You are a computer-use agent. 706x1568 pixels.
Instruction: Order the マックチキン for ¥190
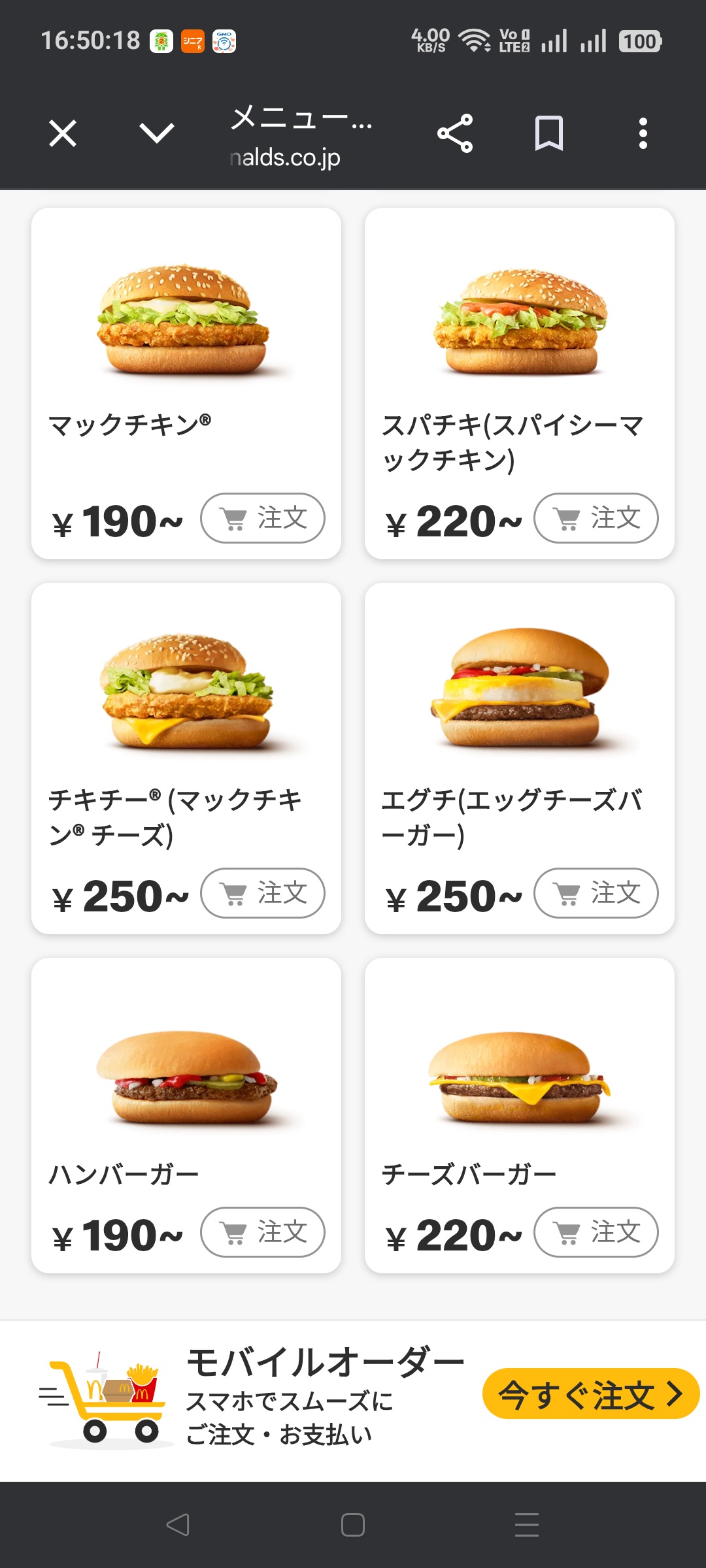263,518
